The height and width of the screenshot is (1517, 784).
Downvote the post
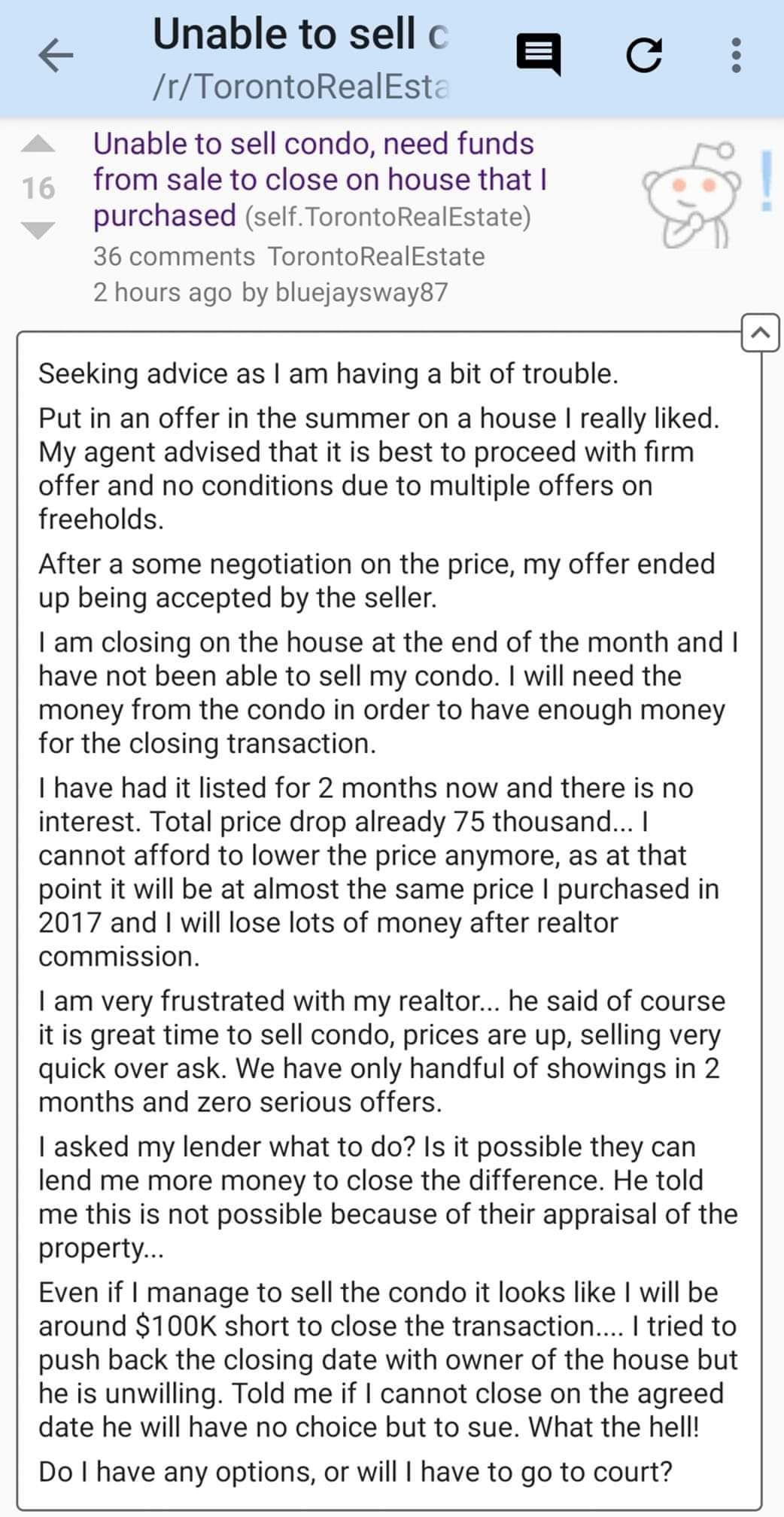coord(37,230)
